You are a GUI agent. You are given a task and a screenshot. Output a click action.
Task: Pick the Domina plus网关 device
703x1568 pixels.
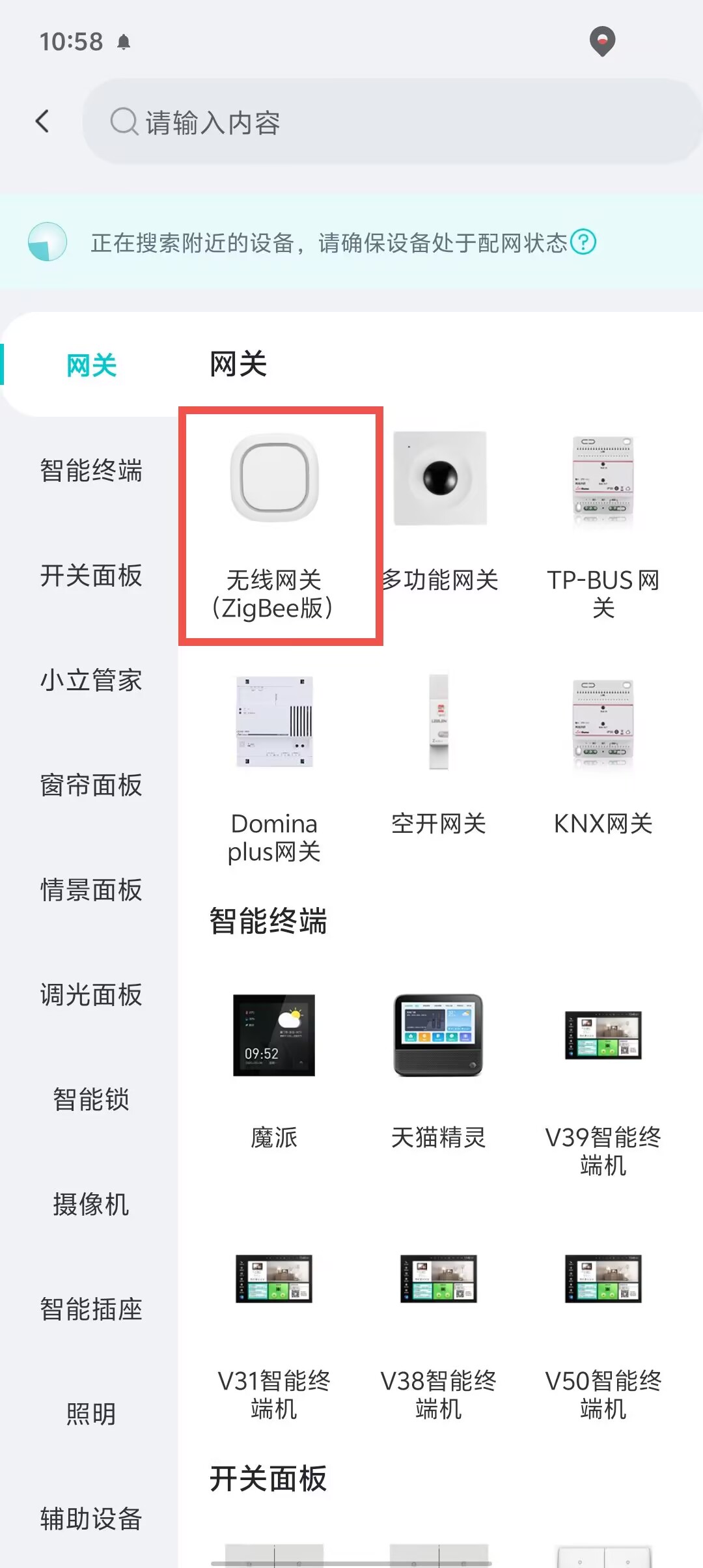[274, 768]
